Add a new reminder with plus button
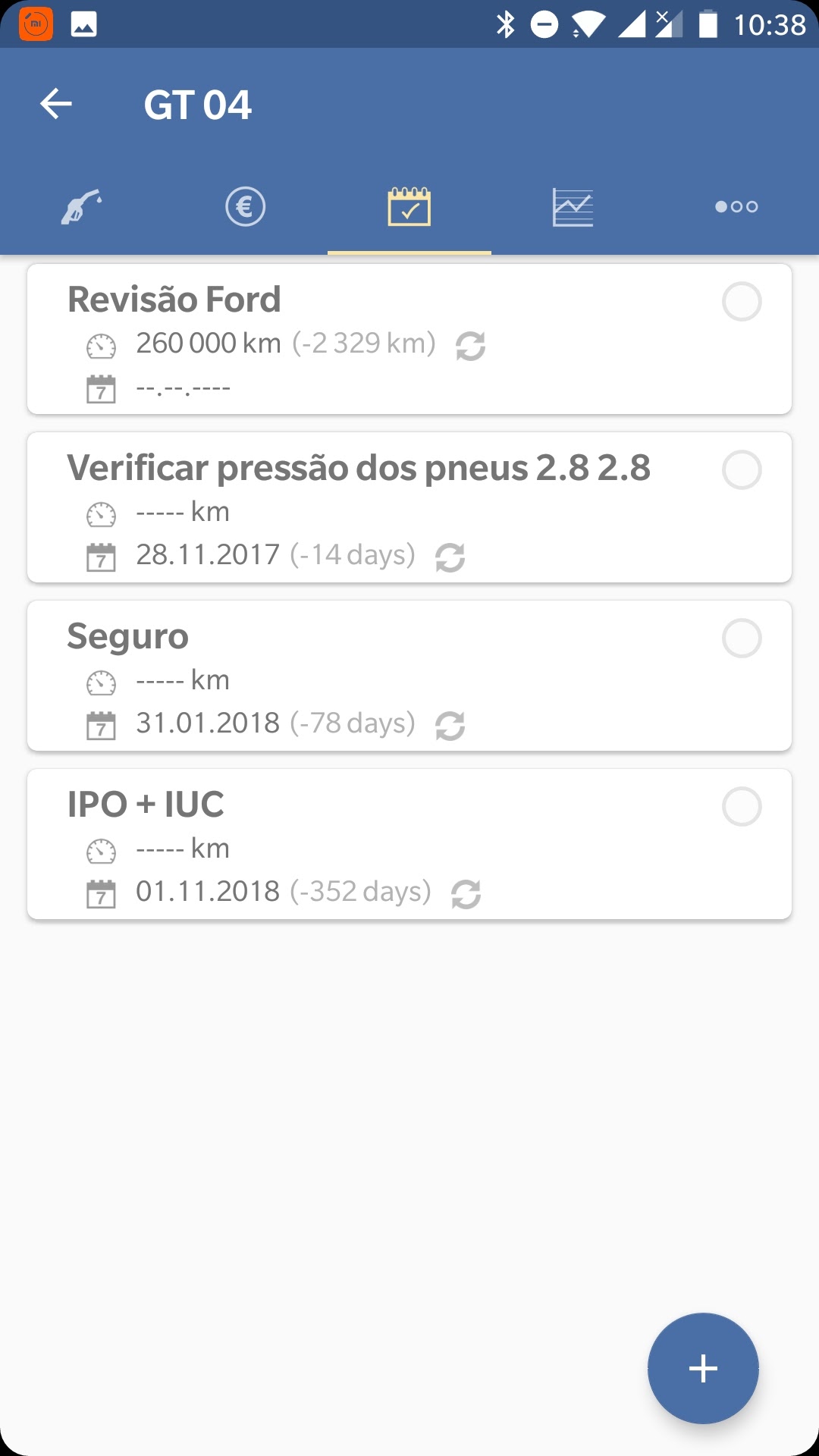This screenshot has height=1456, width=819. point(703,1368)
